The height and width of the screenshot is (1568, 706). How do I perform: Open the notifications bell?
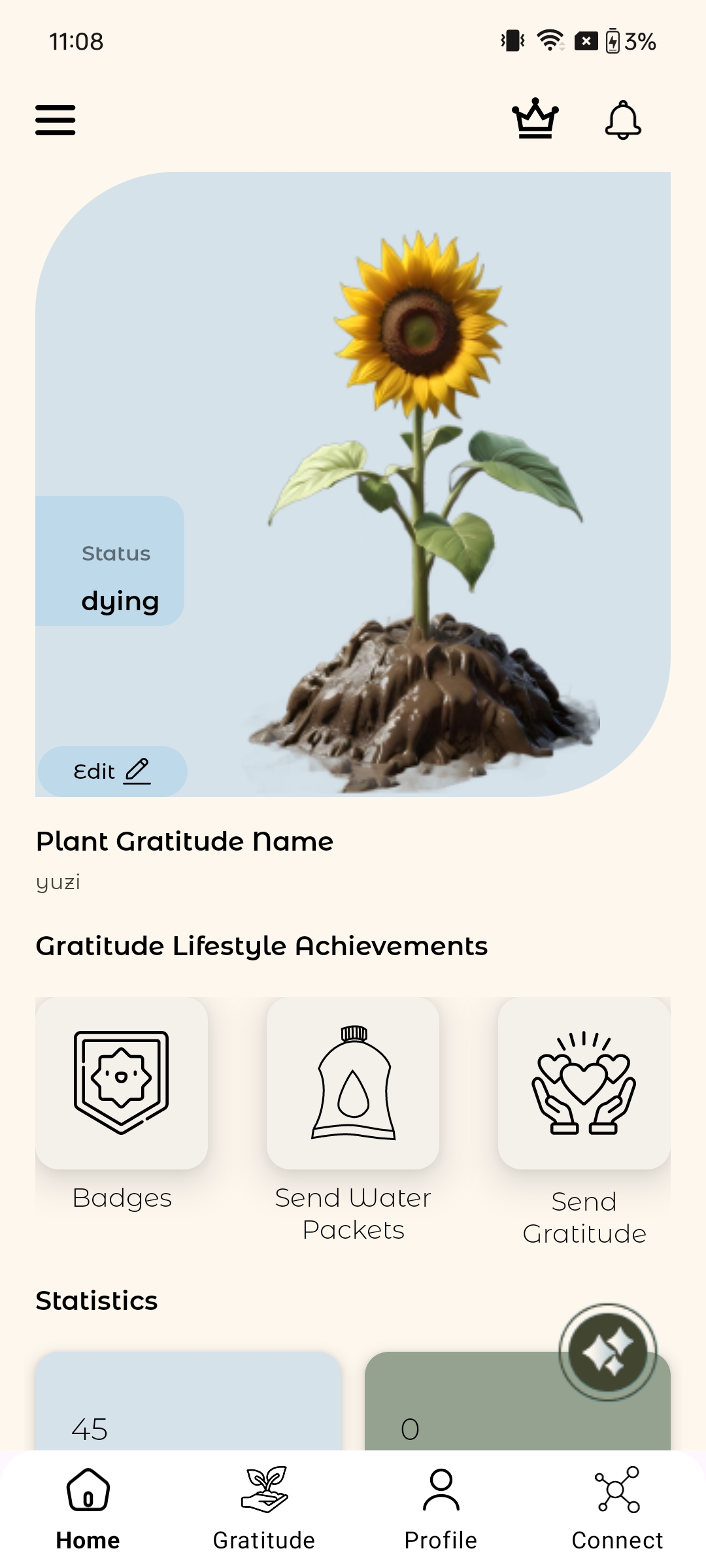point(623,120)
